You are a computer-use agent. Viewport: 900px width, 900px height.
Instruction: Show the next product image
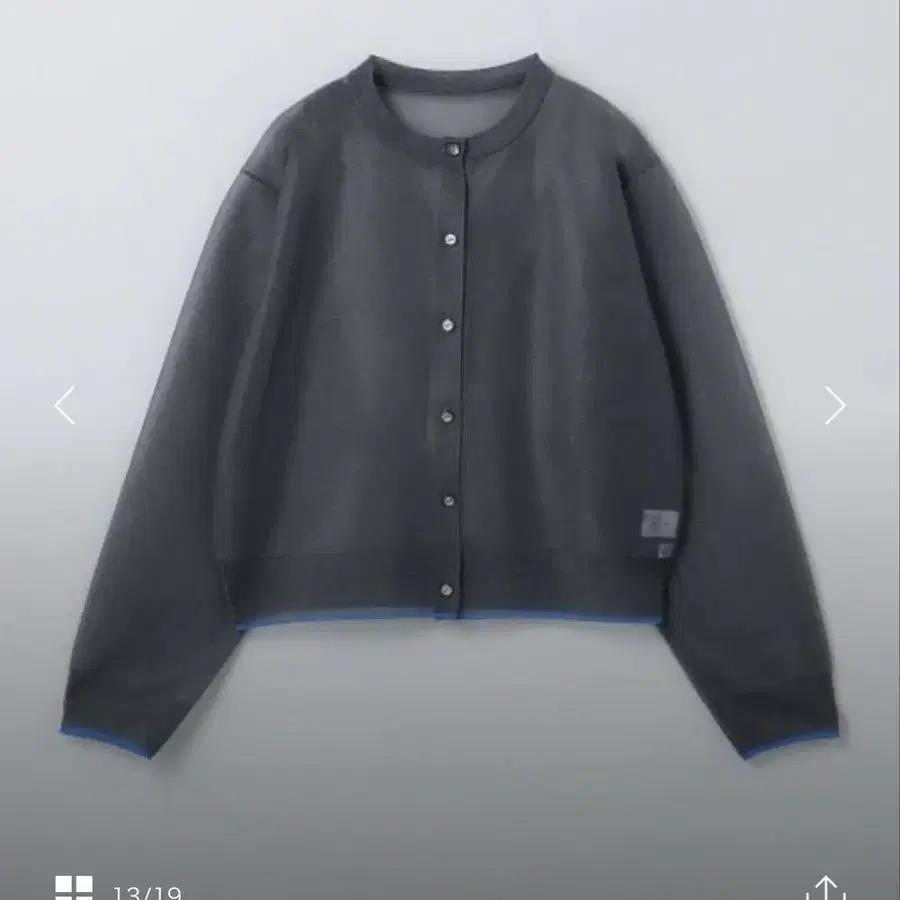pyautogui.click(x=835, y=405)
